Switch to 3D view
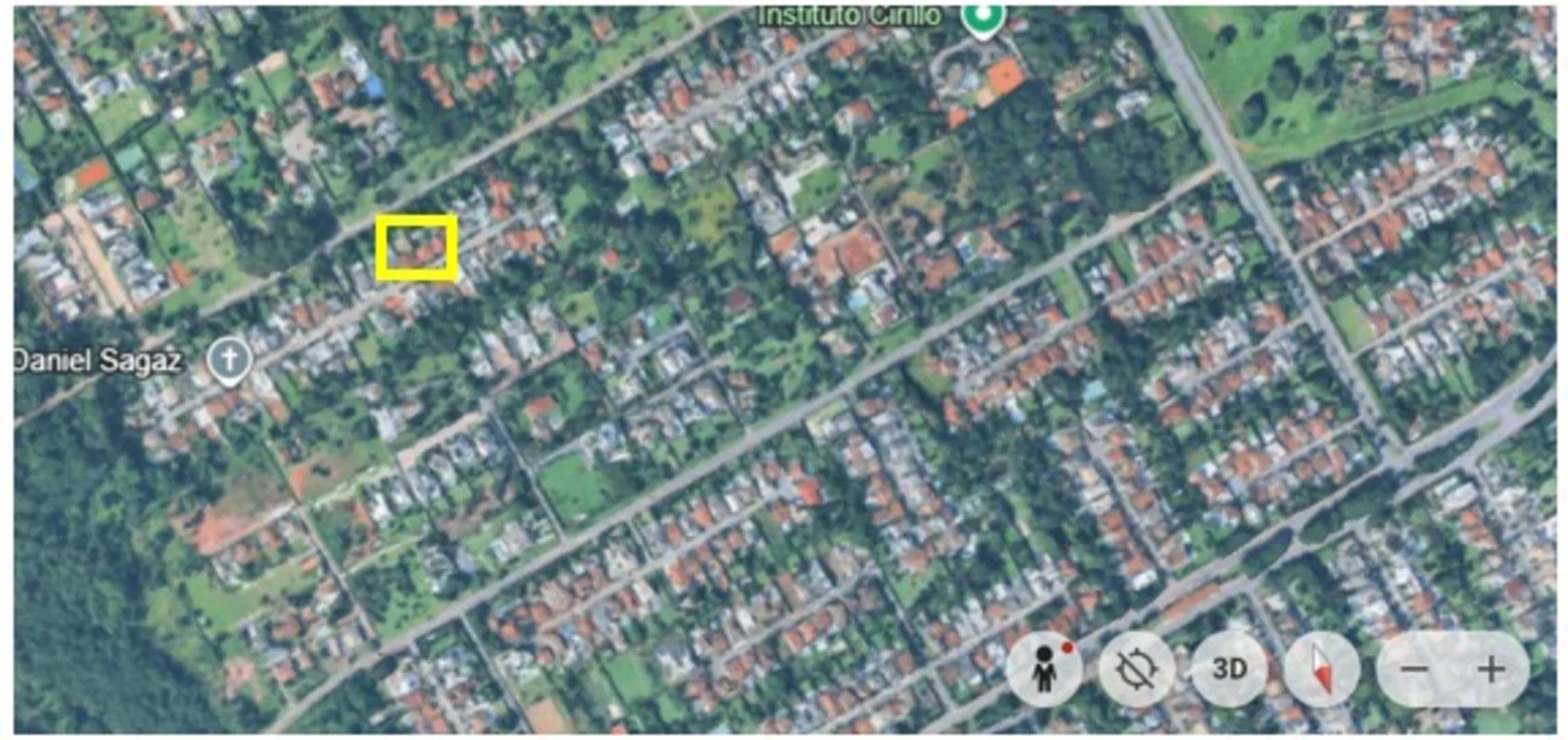This screenshot has height=740, width=1568. click(1229, 668)
